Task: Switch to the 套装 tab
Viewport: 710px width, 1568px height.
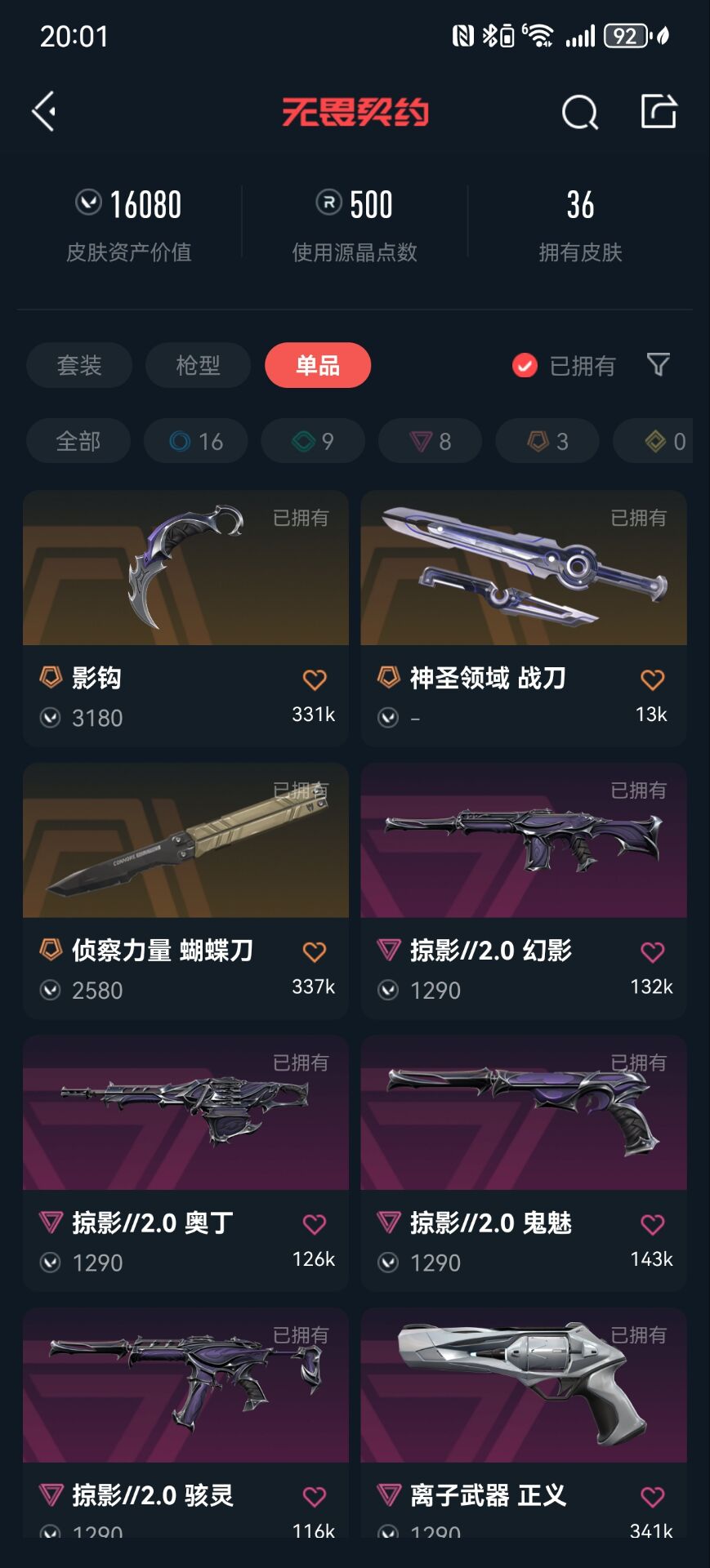Action: pos(79,365)
